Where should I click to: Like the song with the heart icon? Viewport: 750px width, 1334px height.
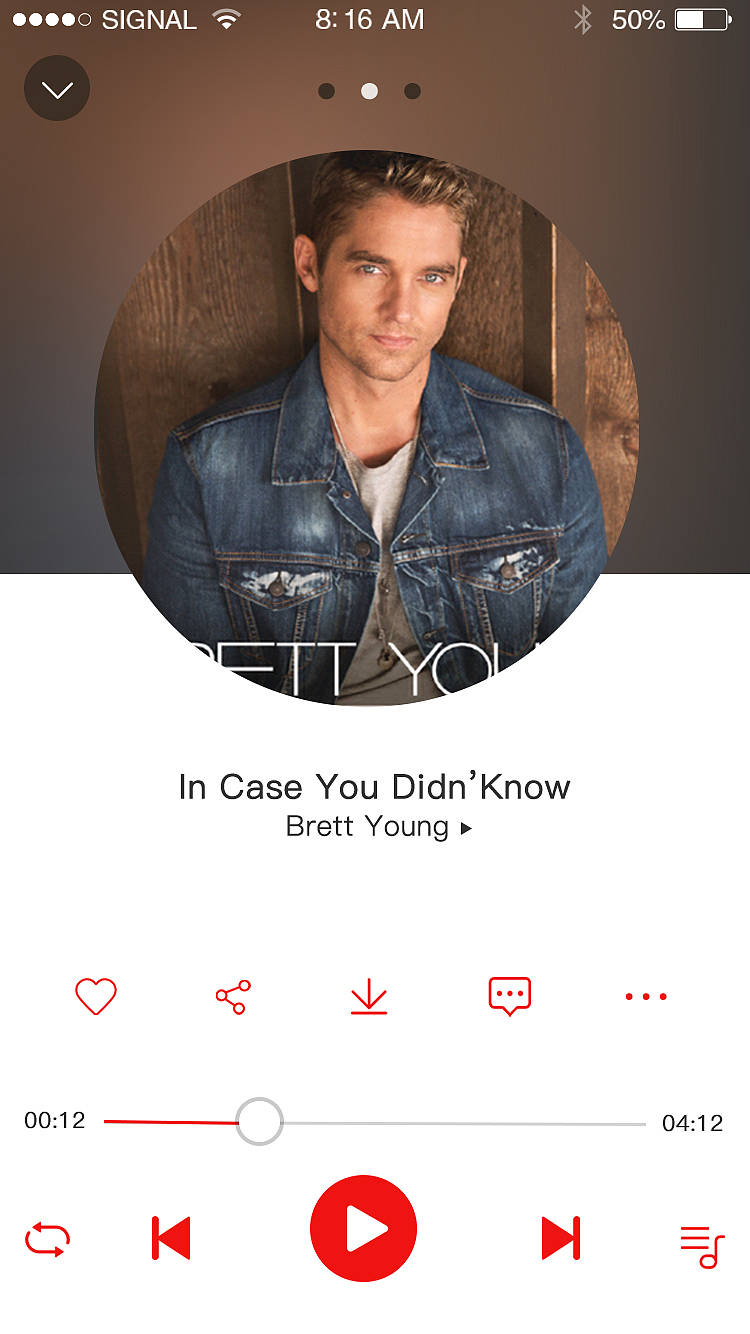coord(96,996)
